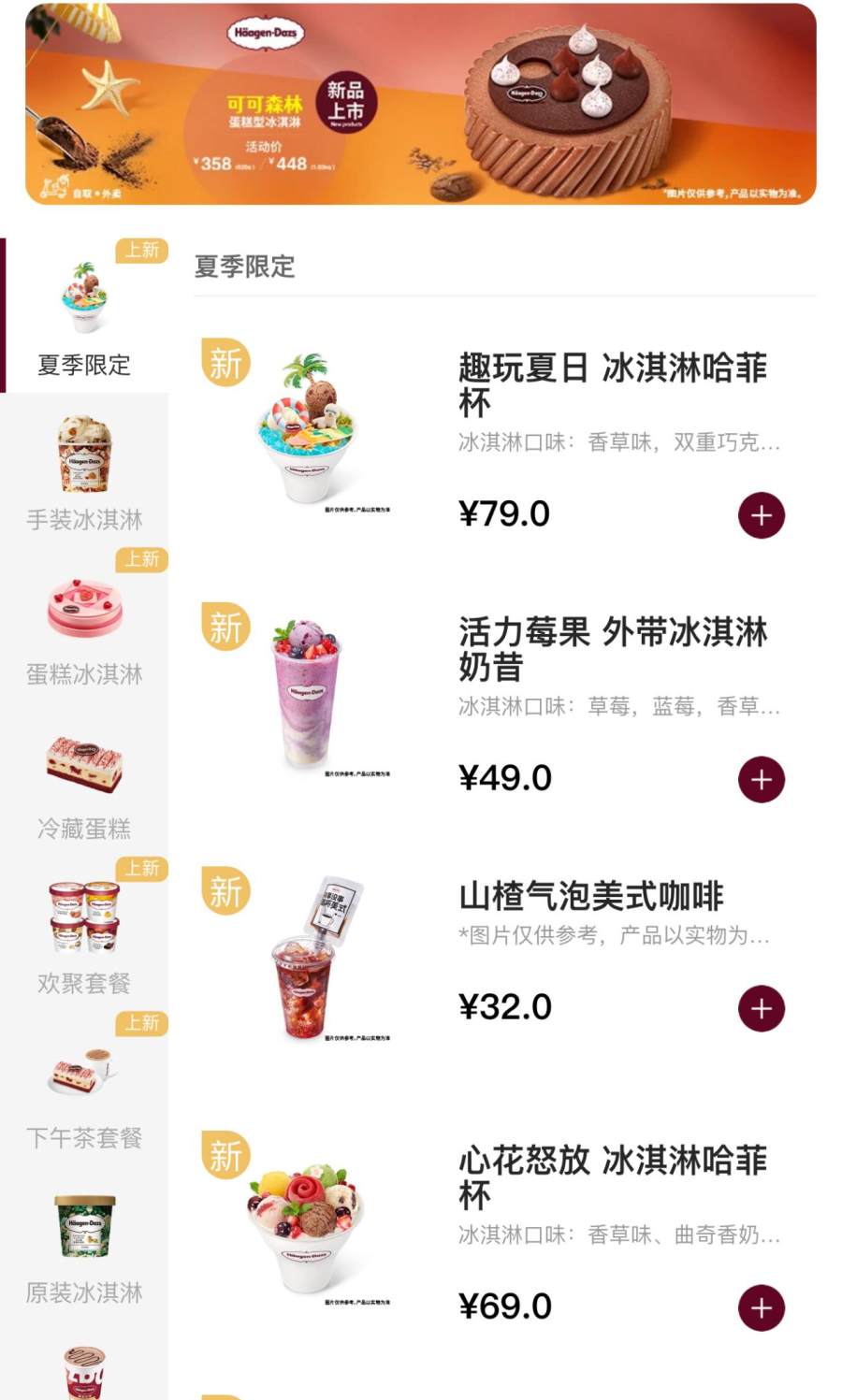
Task: Switch to the 原装冰淇淋 category
Action: pos(84,1242)
